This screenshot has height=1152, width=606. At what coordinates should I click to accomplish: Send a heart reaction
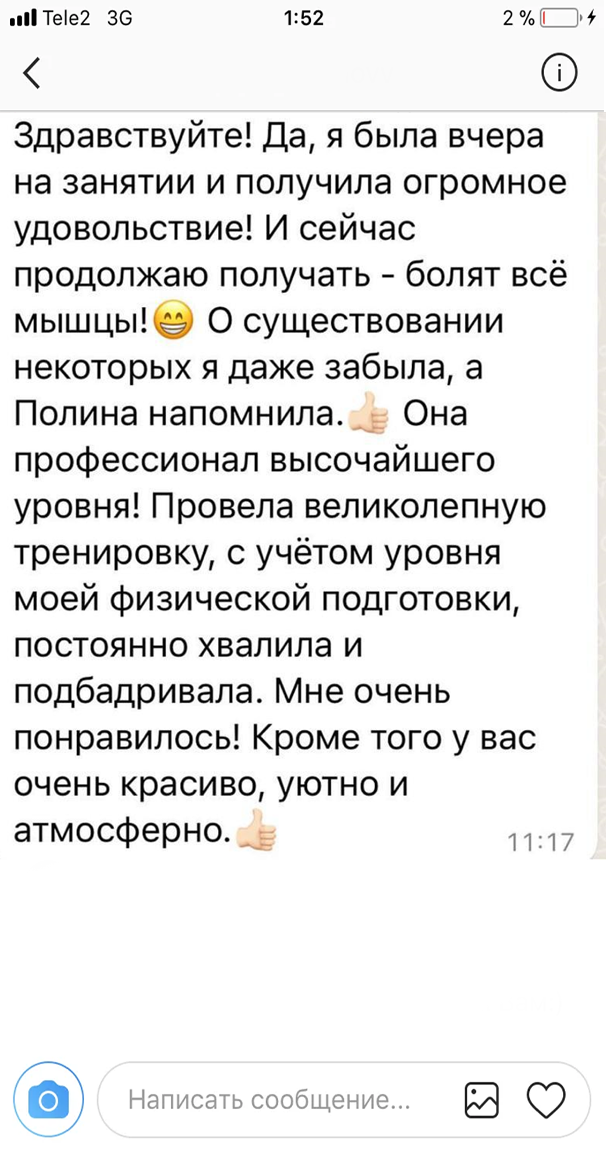(x=545, y=1100)
